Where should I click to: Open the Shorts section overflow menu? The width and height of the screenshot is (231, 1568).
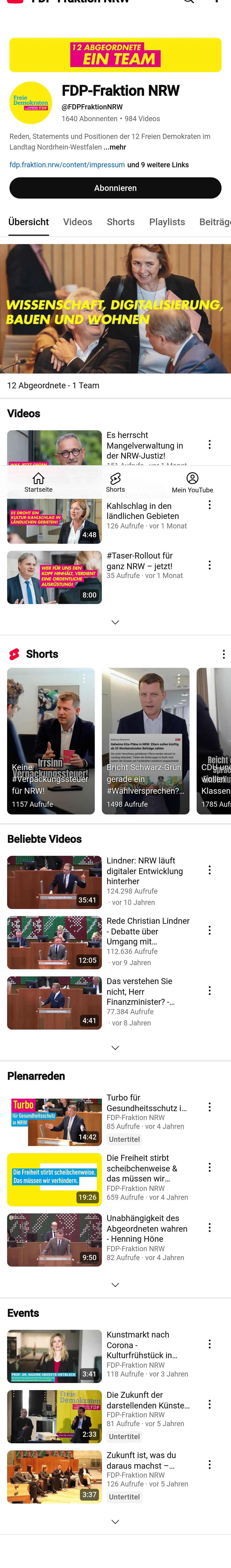(x=223, y=654)
